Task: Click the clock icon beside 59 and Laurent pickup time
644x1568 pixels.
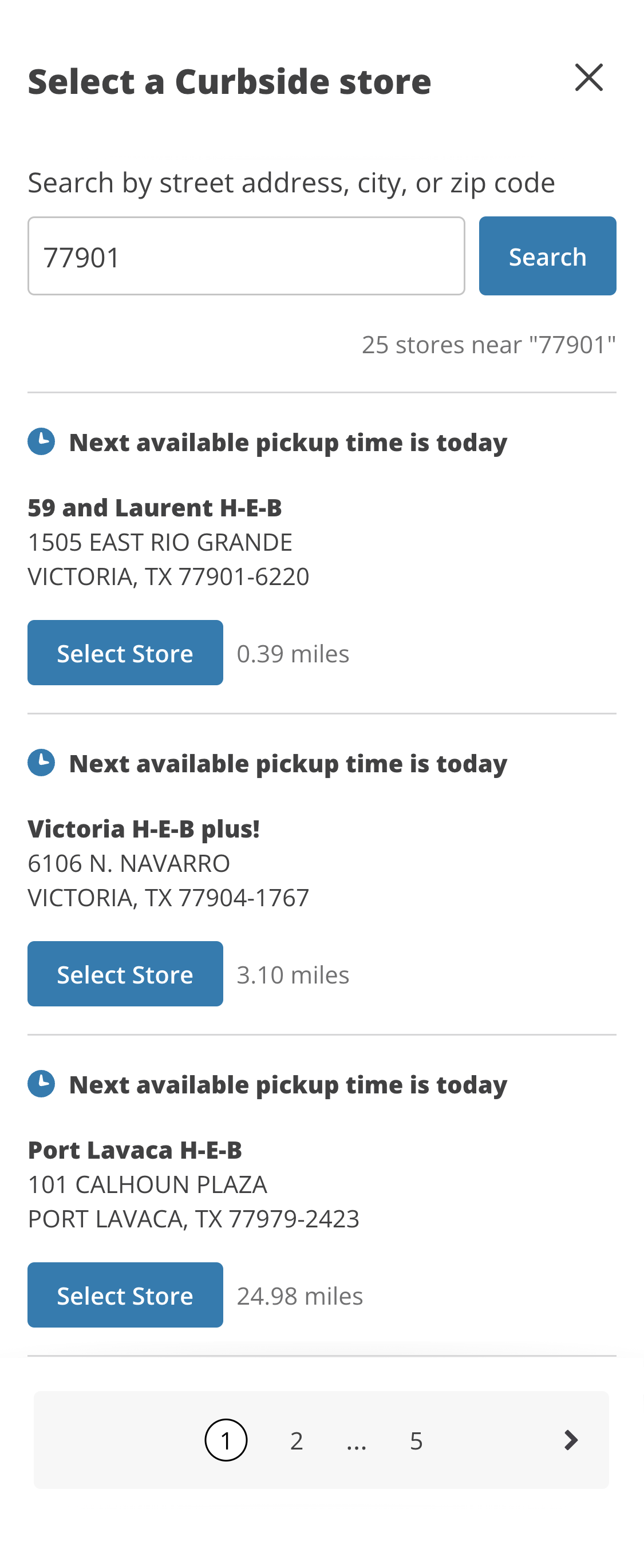Action: pos(41,443)
